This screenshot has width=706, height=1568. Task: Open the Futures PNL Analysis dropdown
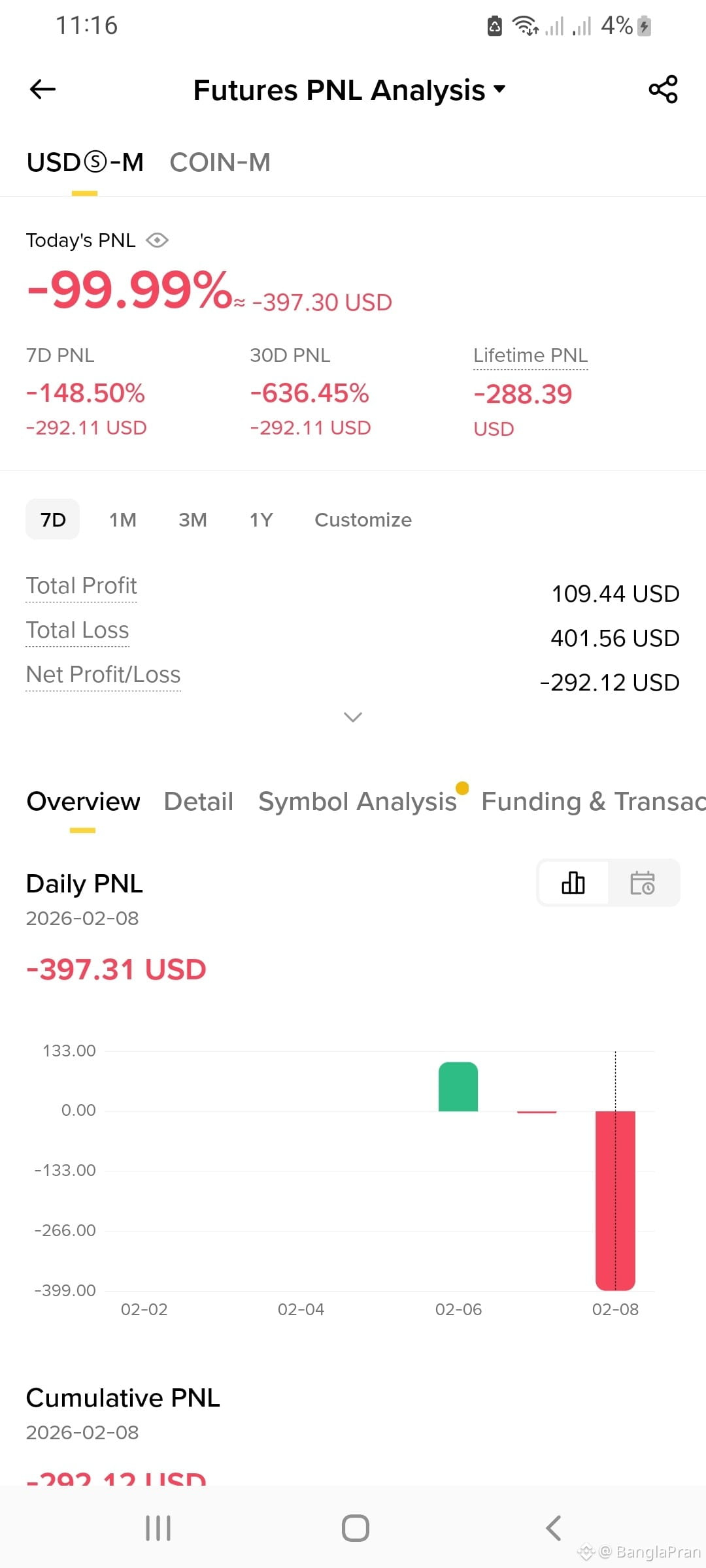click(350, 90)
